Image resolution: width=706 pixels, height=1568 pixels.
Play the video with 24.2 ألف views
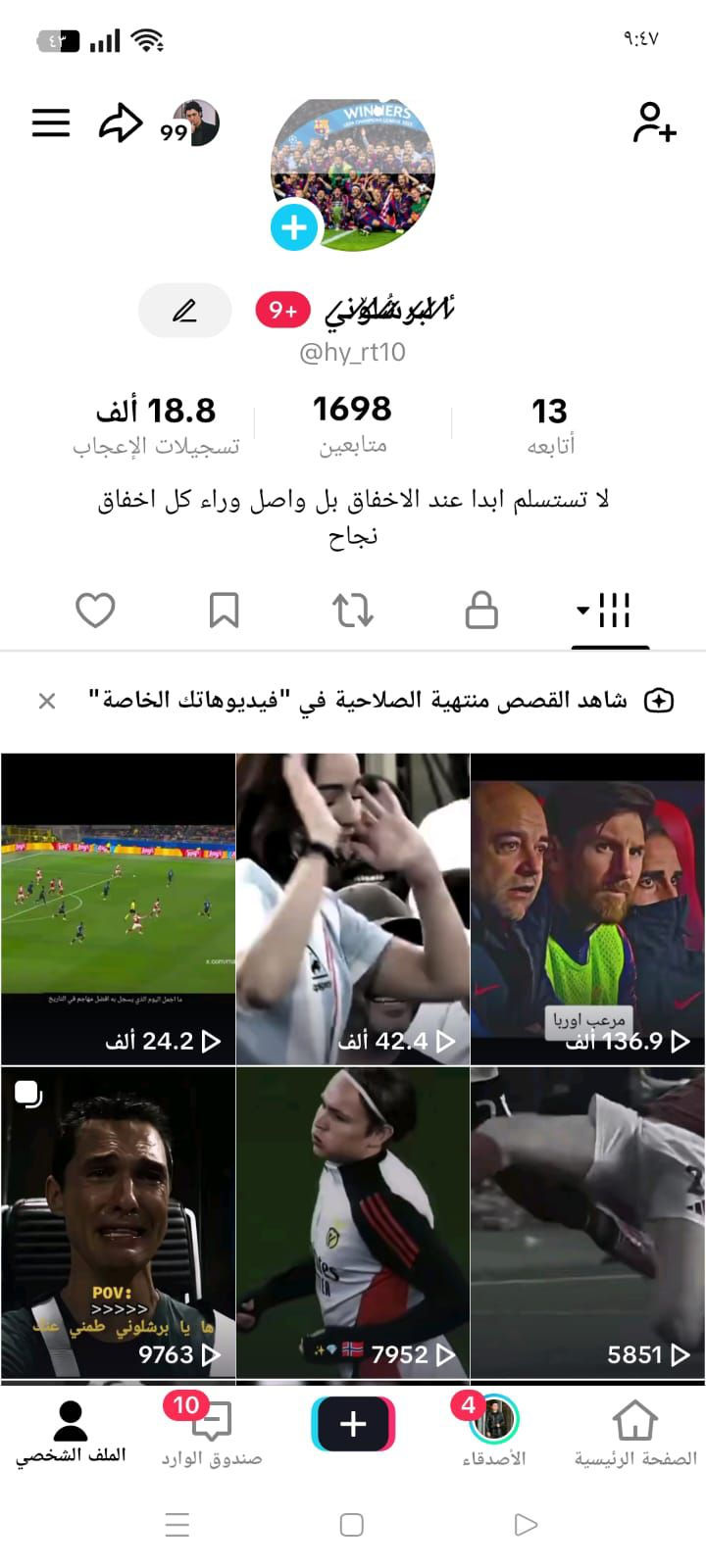[118, 908]
